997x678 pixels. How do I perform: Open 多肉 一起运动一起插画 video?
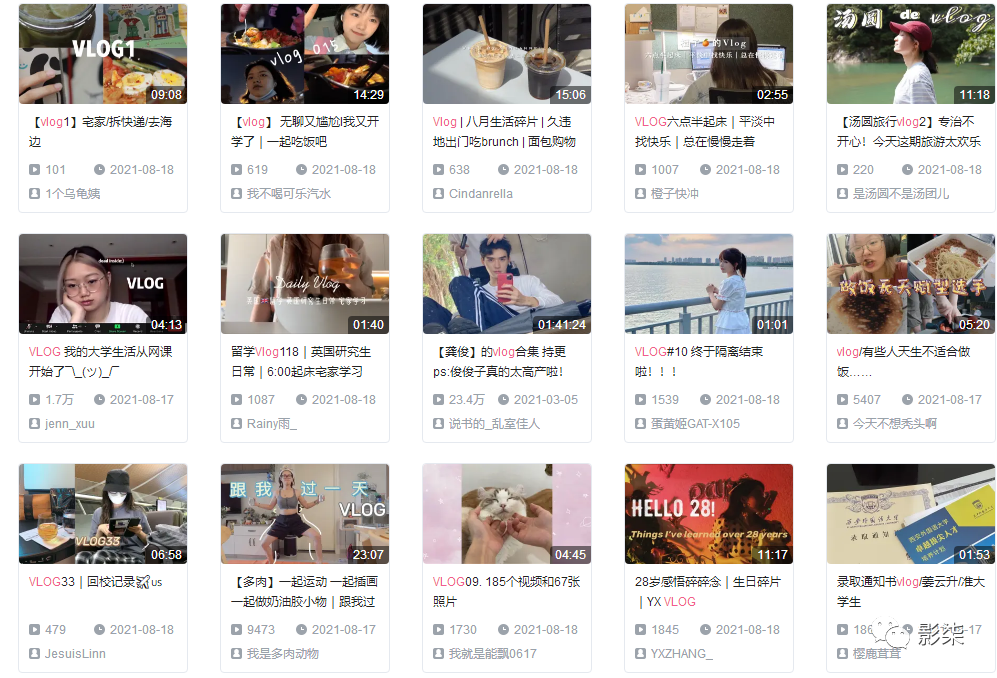click(304, 514)
